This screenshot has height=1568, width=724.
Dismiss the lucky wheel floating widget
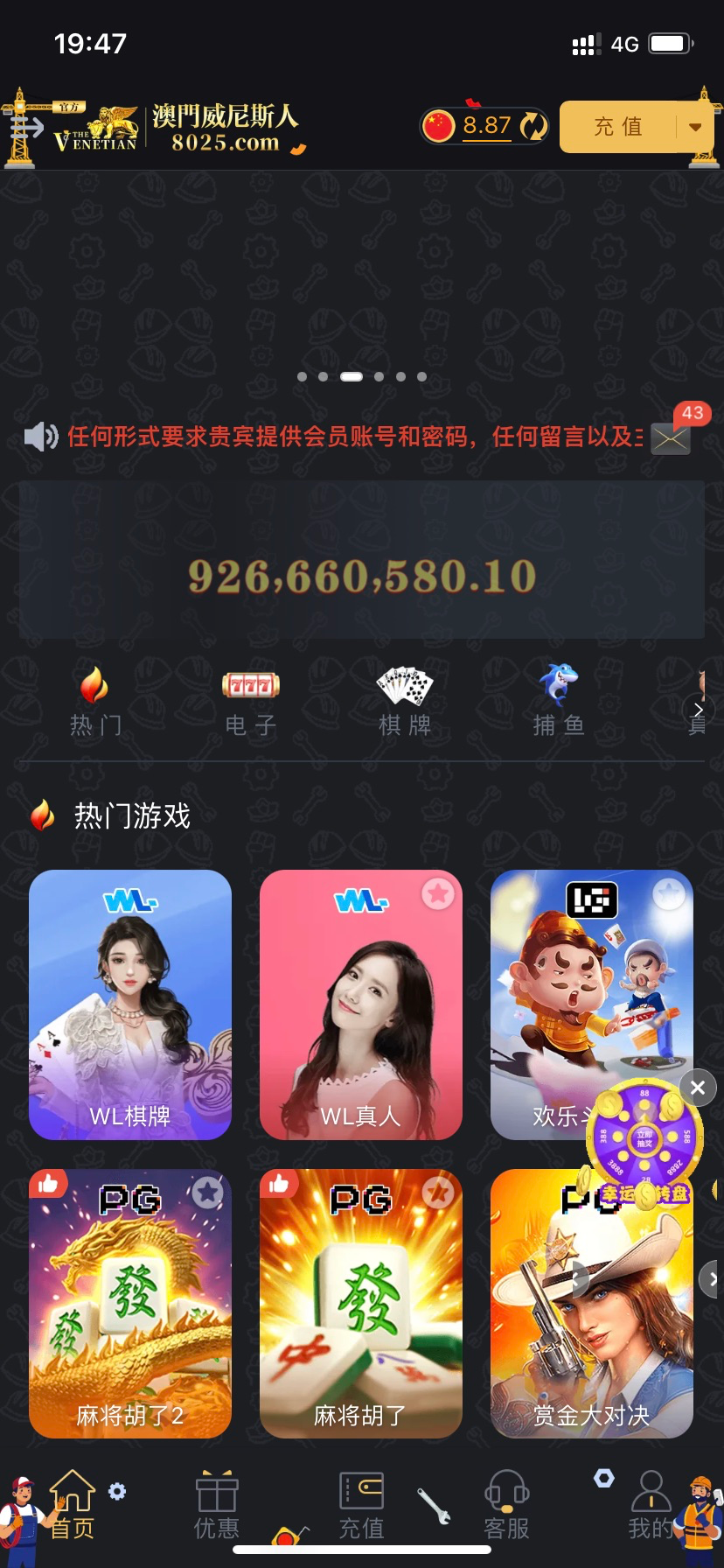698,1088
